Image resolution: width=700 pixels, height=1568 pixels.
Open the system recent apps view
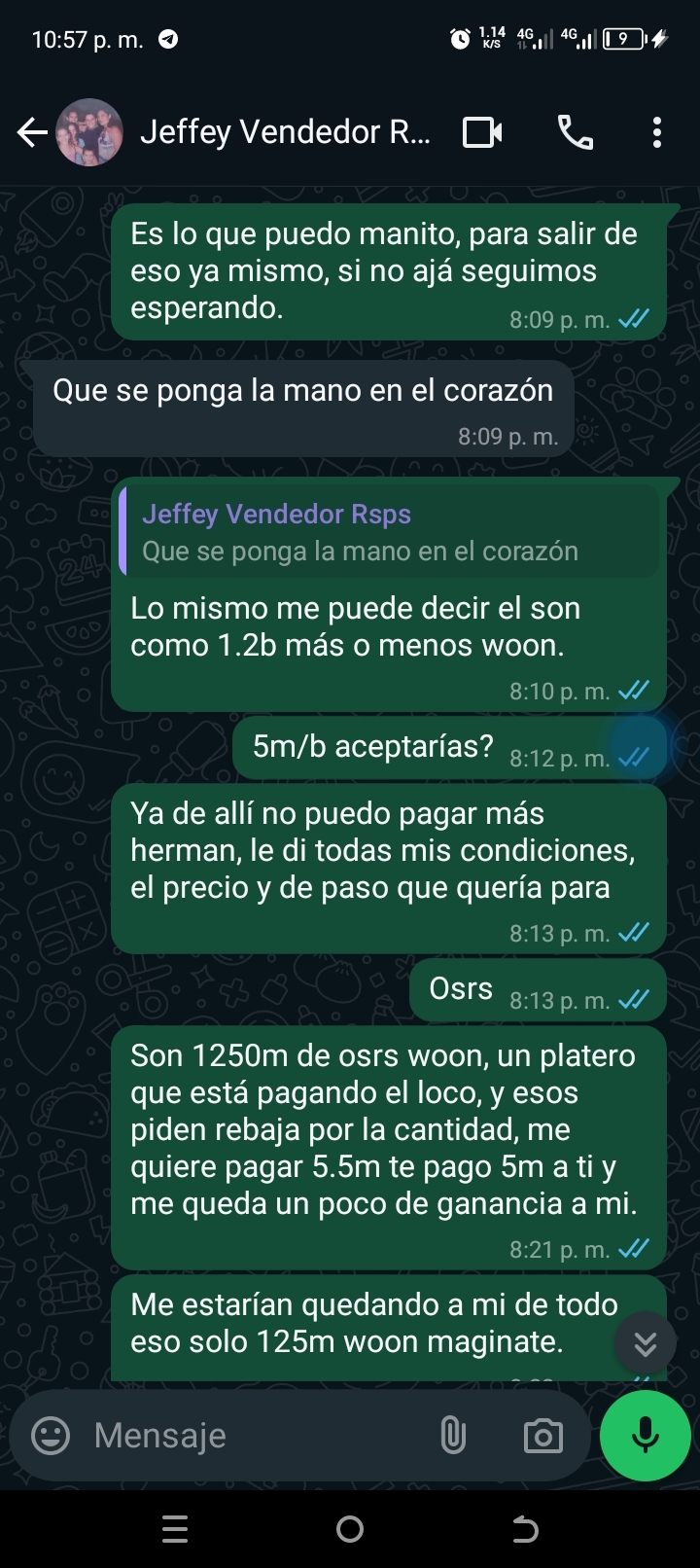[x=175, y=1530]
